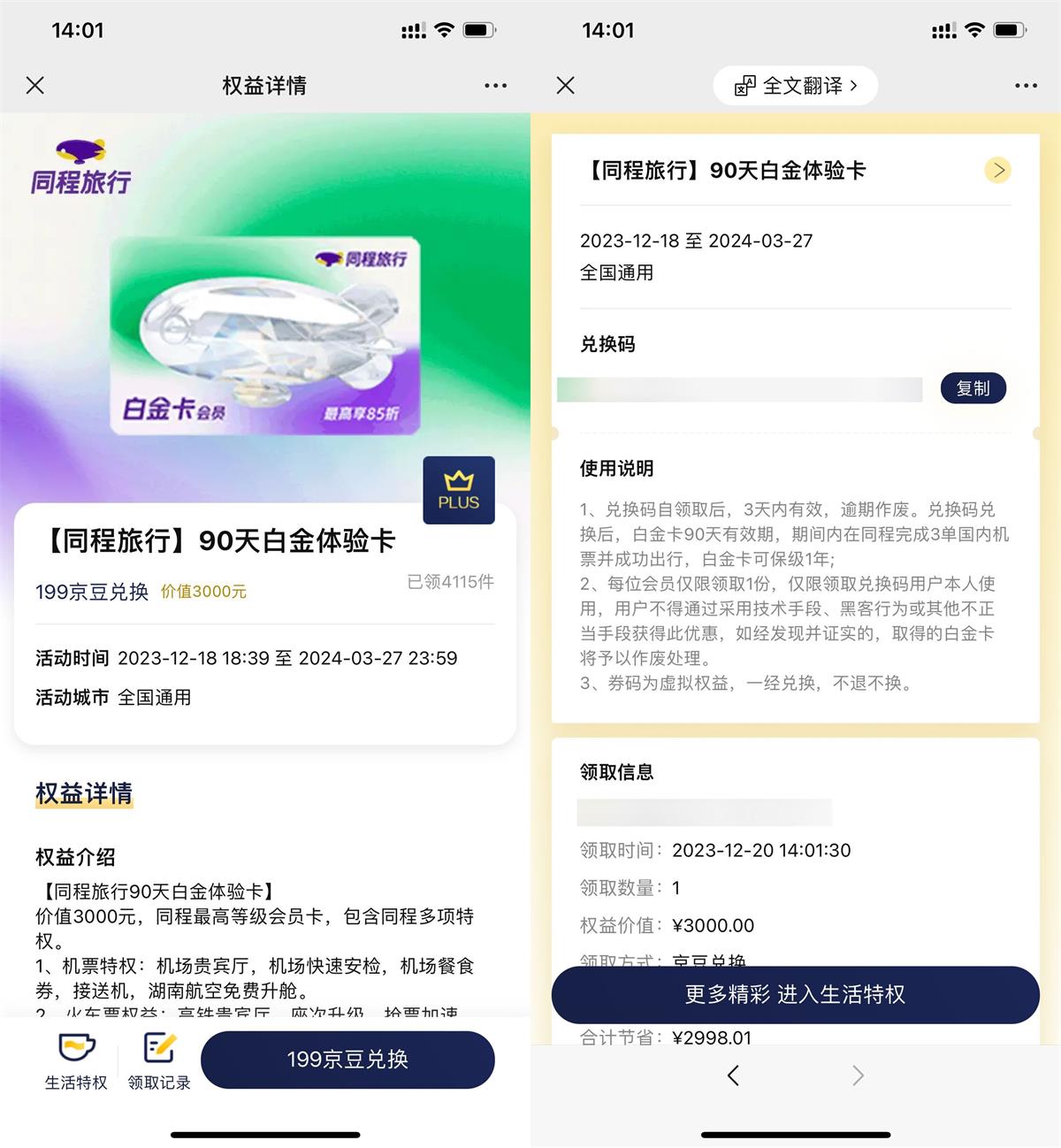
Task: Close the redemption code page
Action: coord(566,86)
